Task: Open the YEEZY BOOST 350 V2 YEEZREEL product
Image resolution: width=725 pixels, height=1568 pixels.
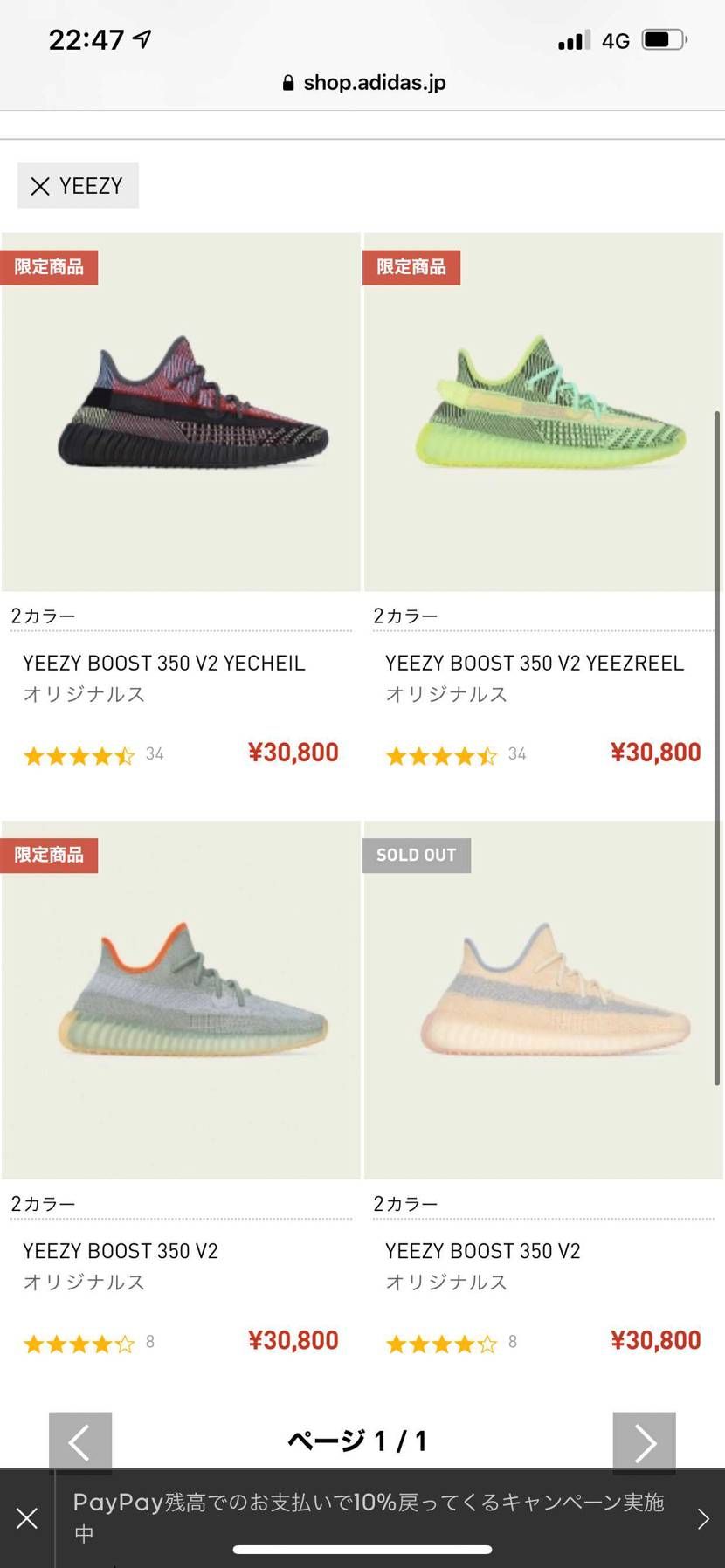Action: point(542,412)
